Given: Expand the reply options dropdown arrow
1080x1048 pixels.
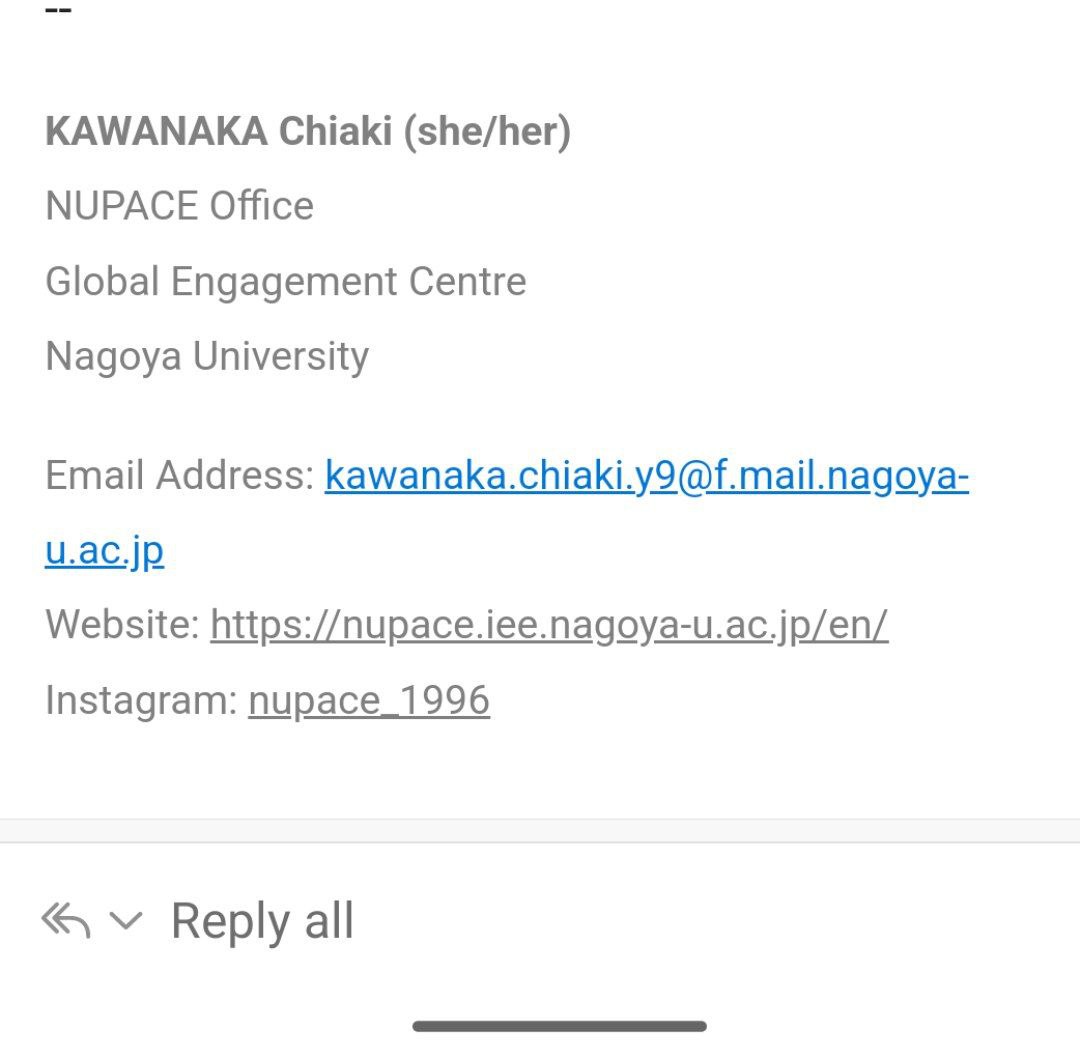Looking at the screenshot, I should coord(125,921).
